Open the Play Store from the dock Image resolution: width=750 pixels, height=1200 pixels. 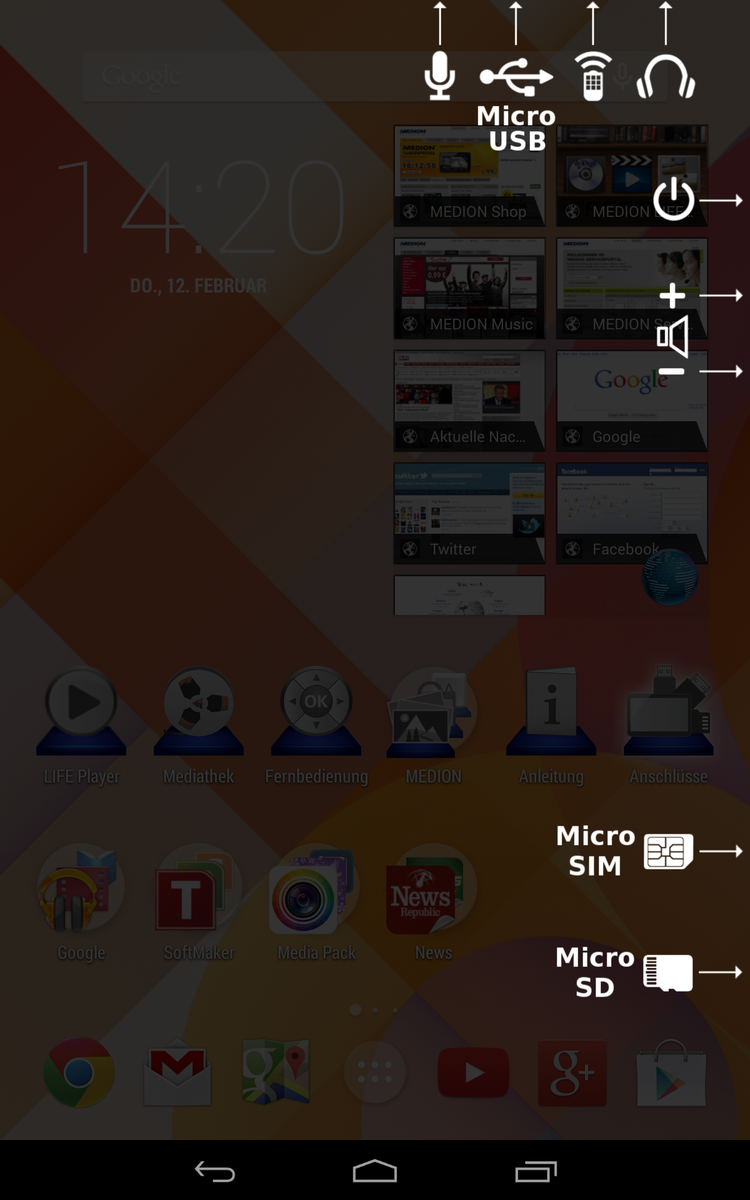pyautogui.click(x=671, y=1073)
